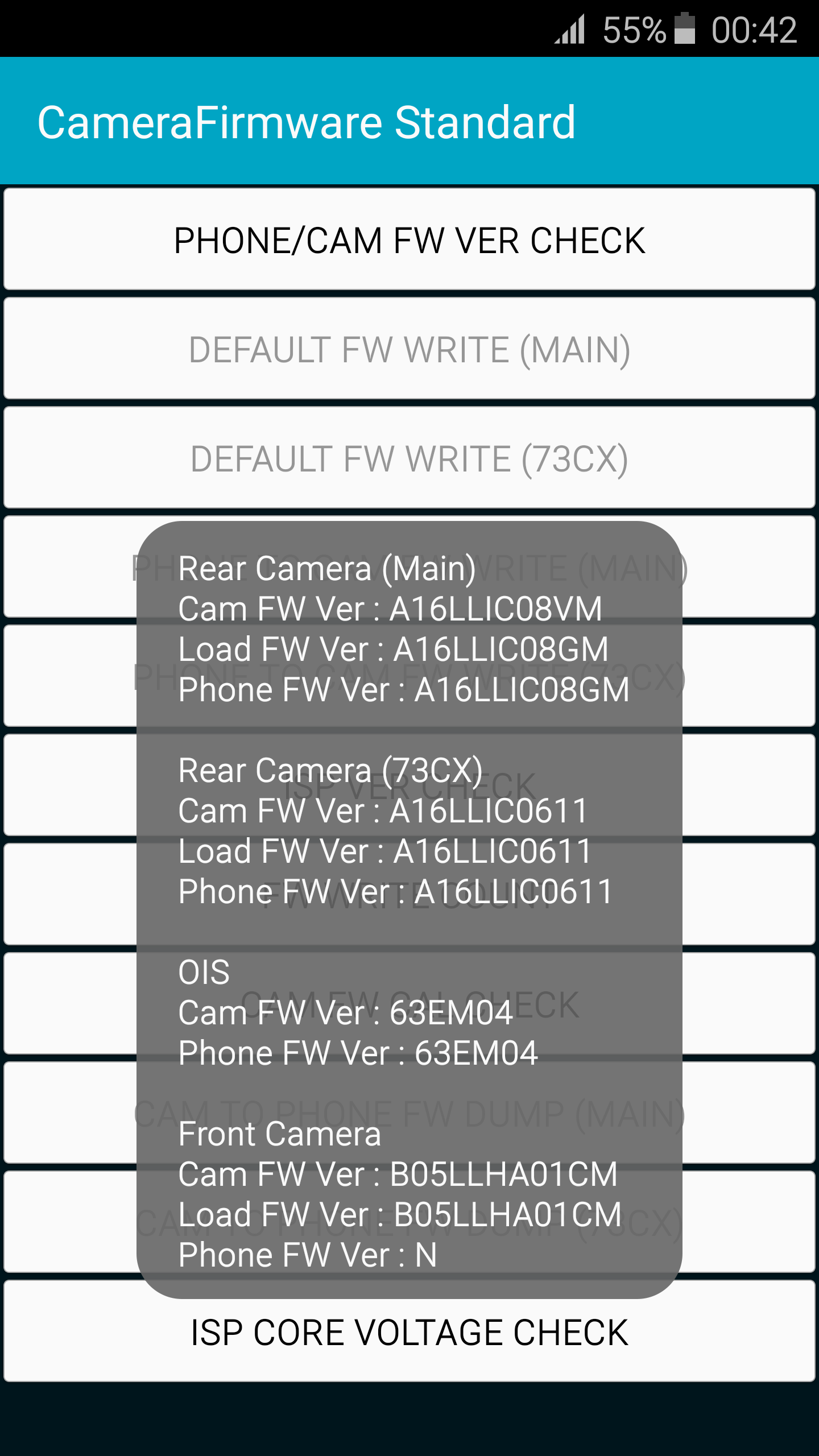Select DEFAULT FW WRITE (73CX)
The height and width of the screenshot is (1456, 819).
point(409,458)
